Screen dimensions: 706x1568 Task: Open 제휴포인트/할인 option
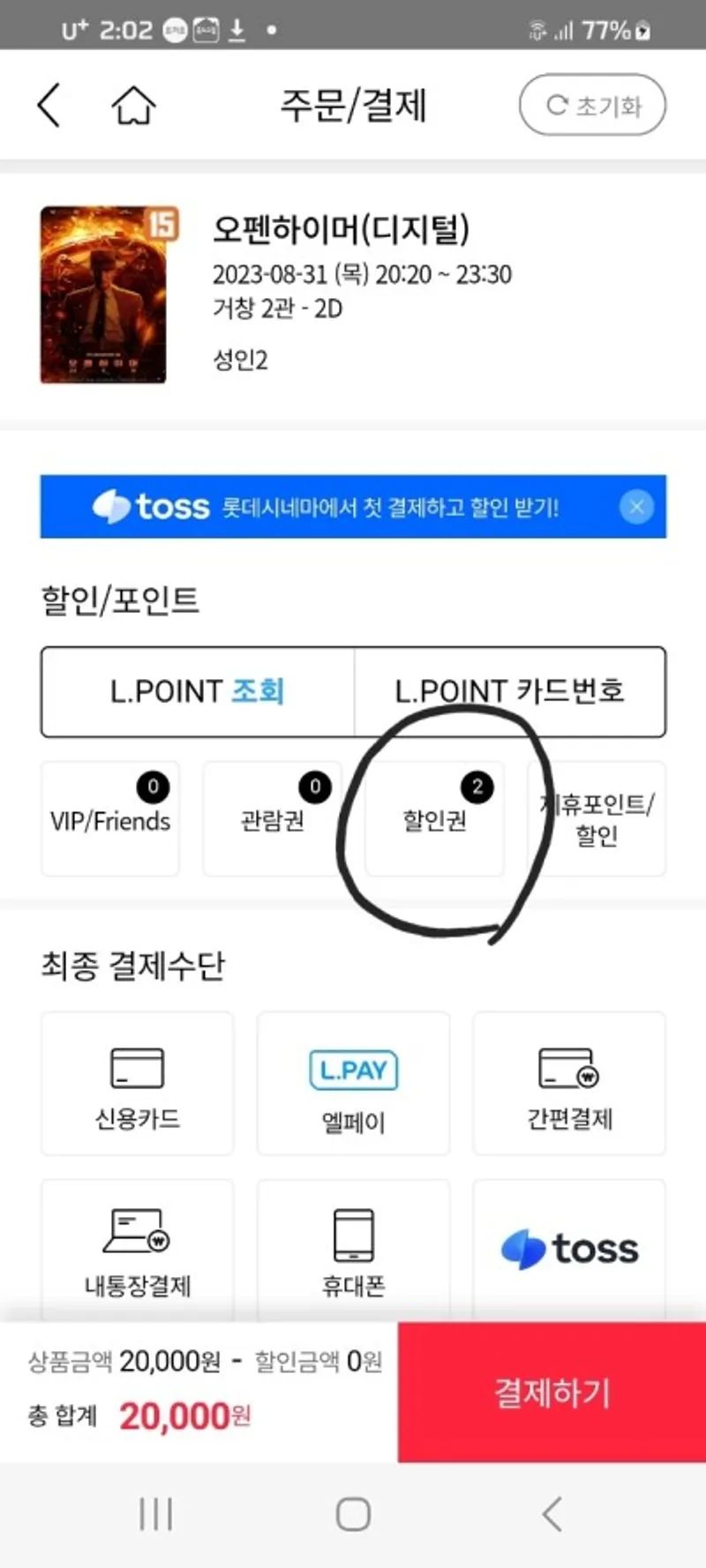pos(597,819)
